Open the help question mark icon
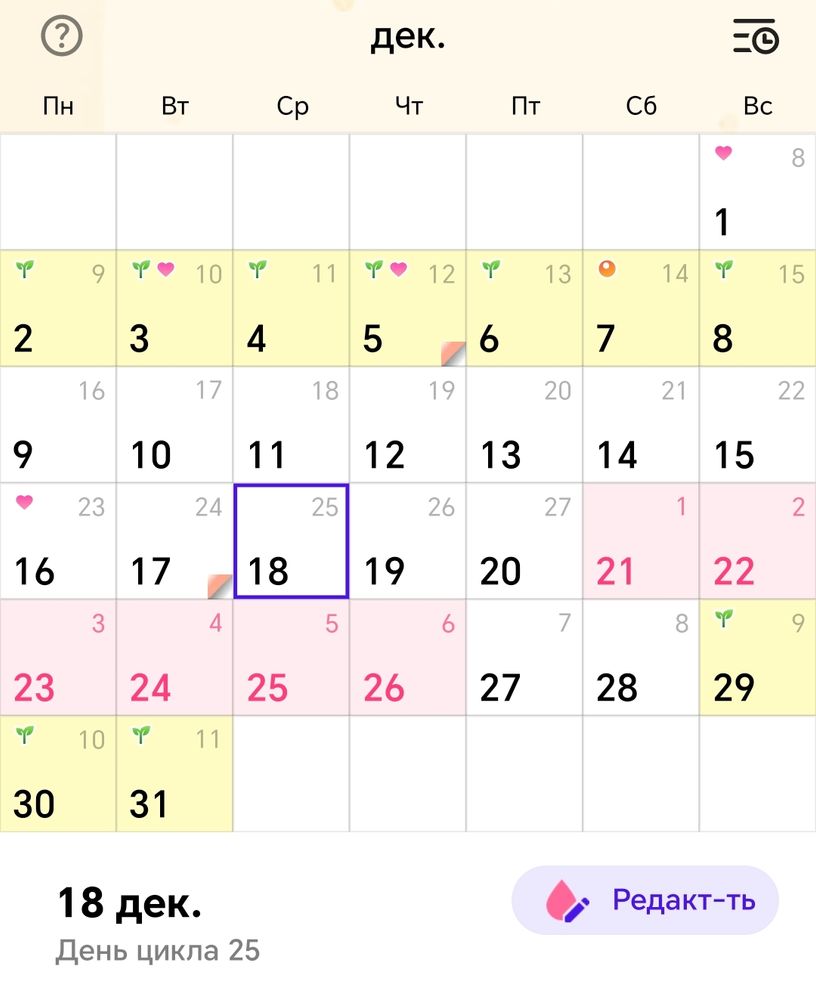 [x=62, y=37]
